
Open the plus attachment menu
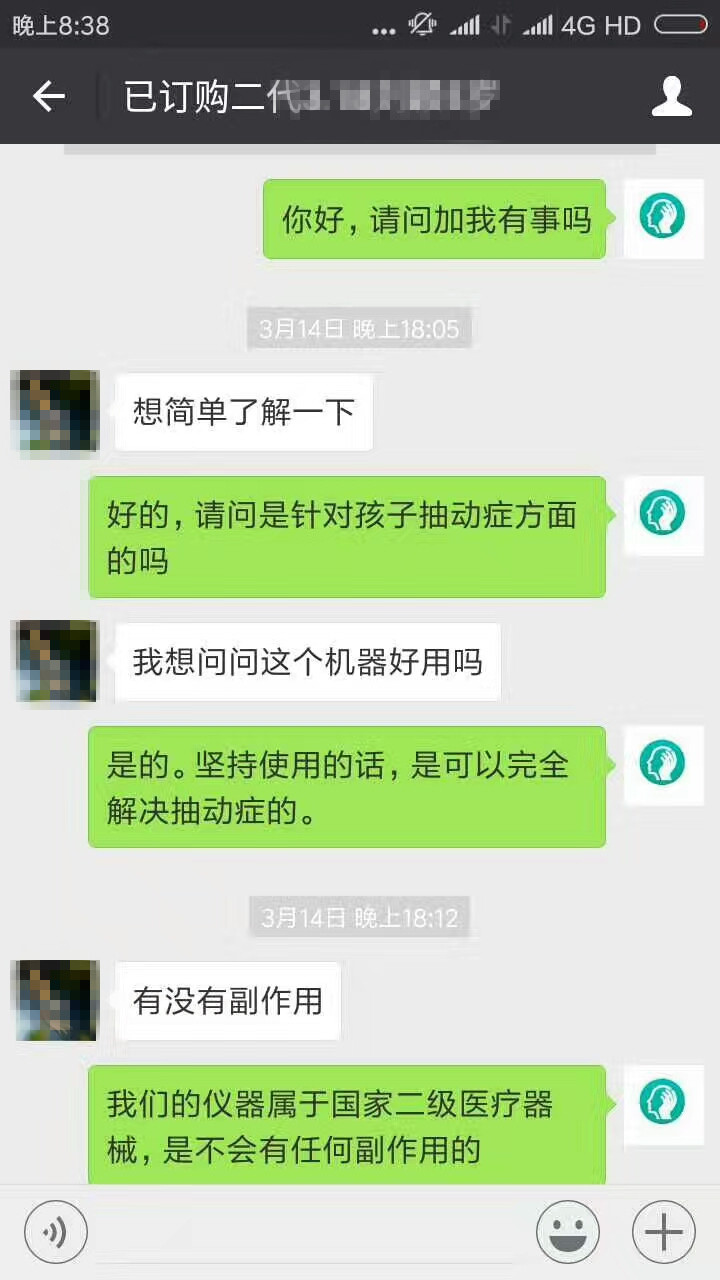[x=663, y=1231]
